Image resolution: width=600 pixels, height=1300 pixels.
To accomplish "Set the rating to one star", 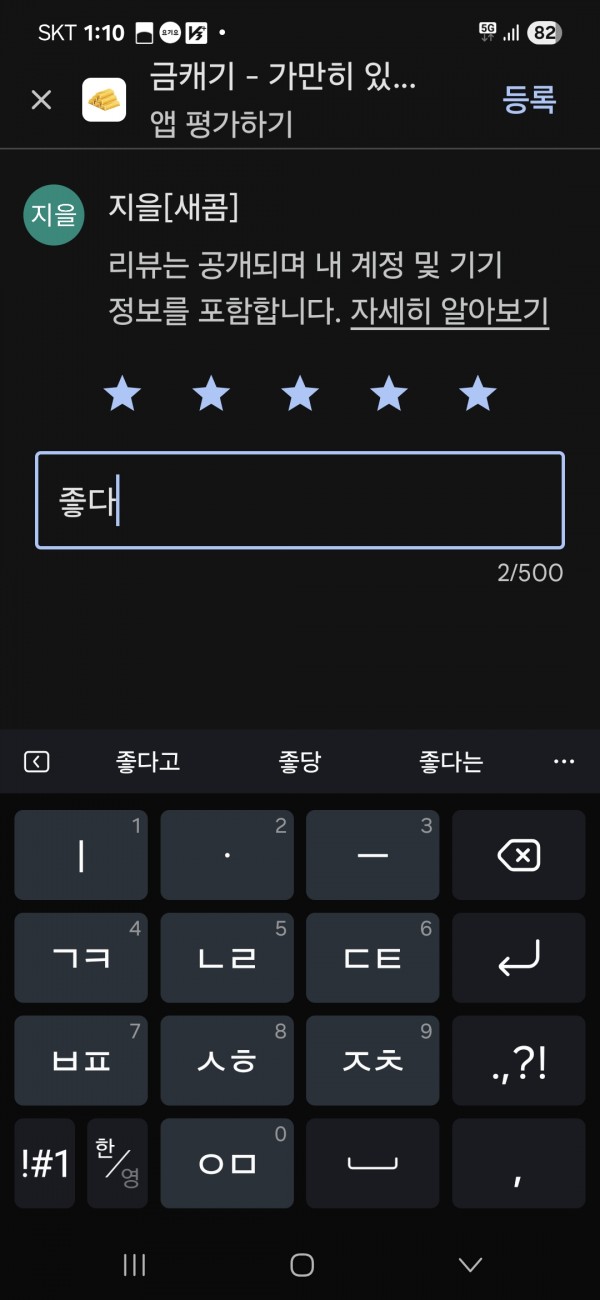I will pos(123,394).
